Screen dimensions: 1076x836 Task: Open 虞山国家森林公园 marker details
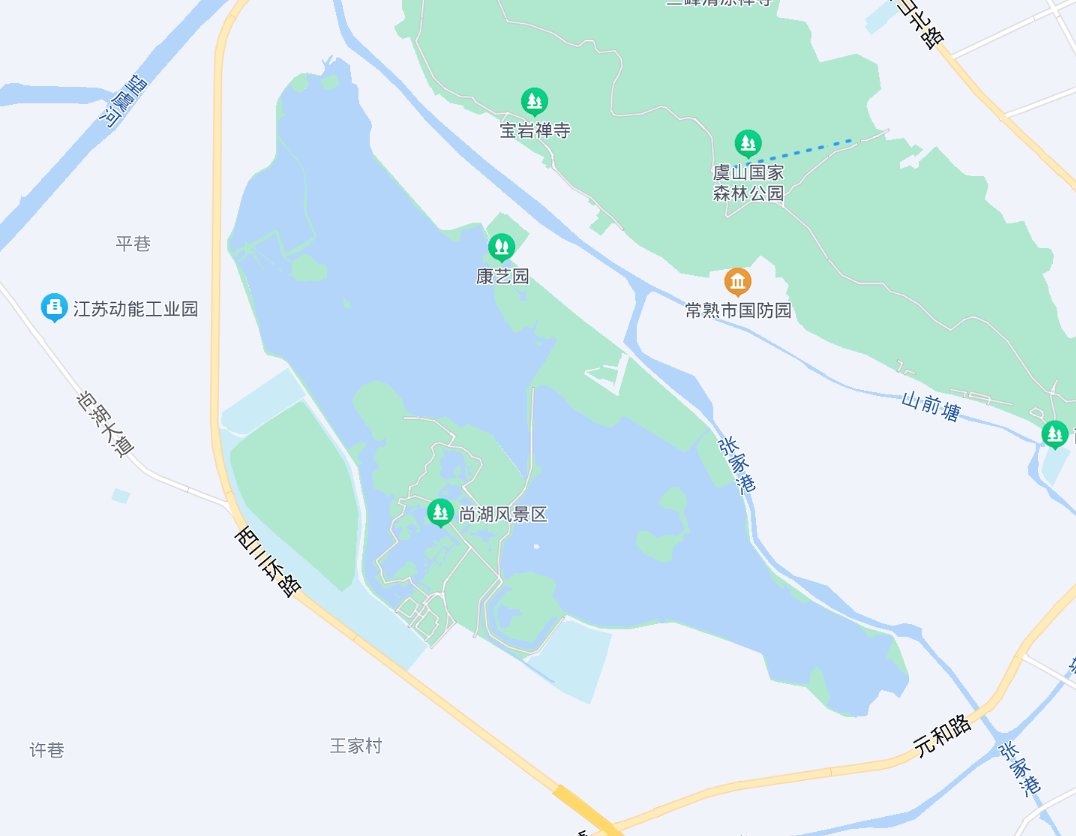coord(748,144)
